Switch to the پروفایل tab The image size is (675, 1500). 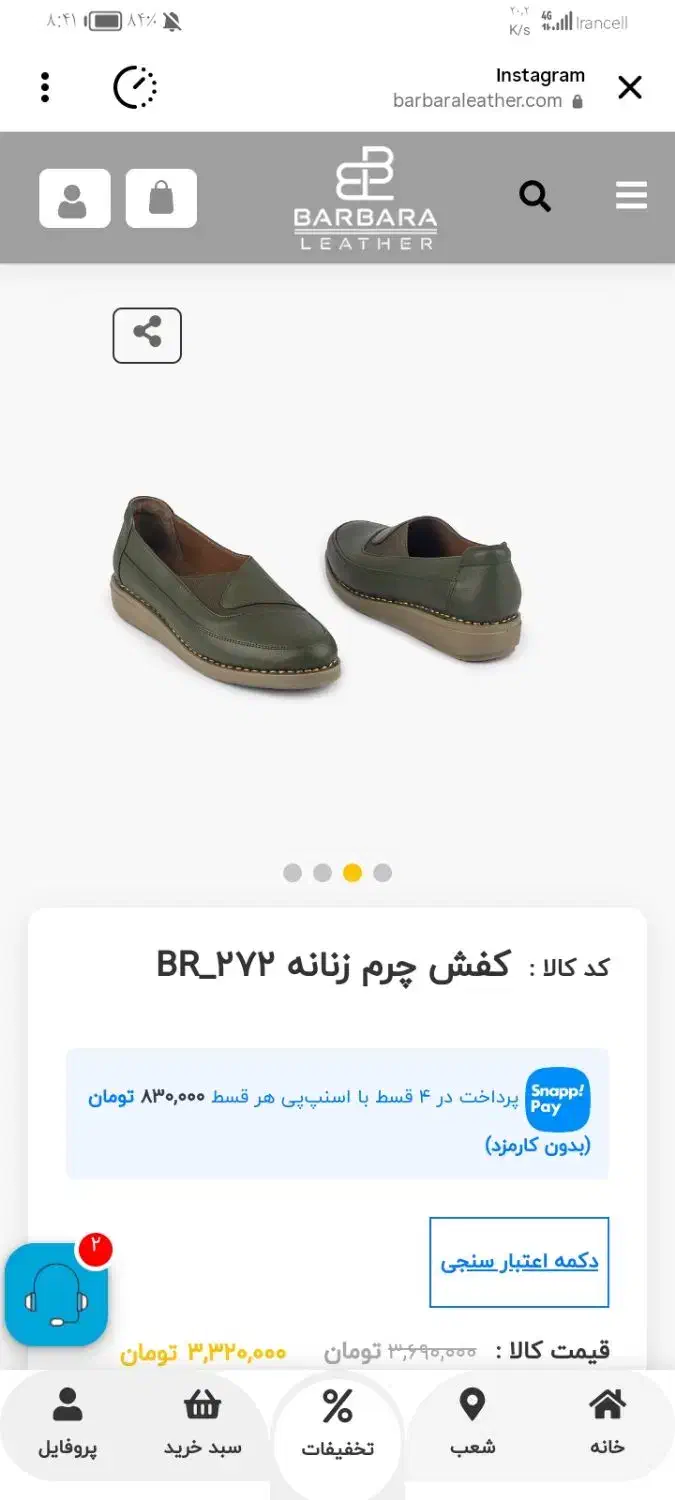tap(68, 1421)
